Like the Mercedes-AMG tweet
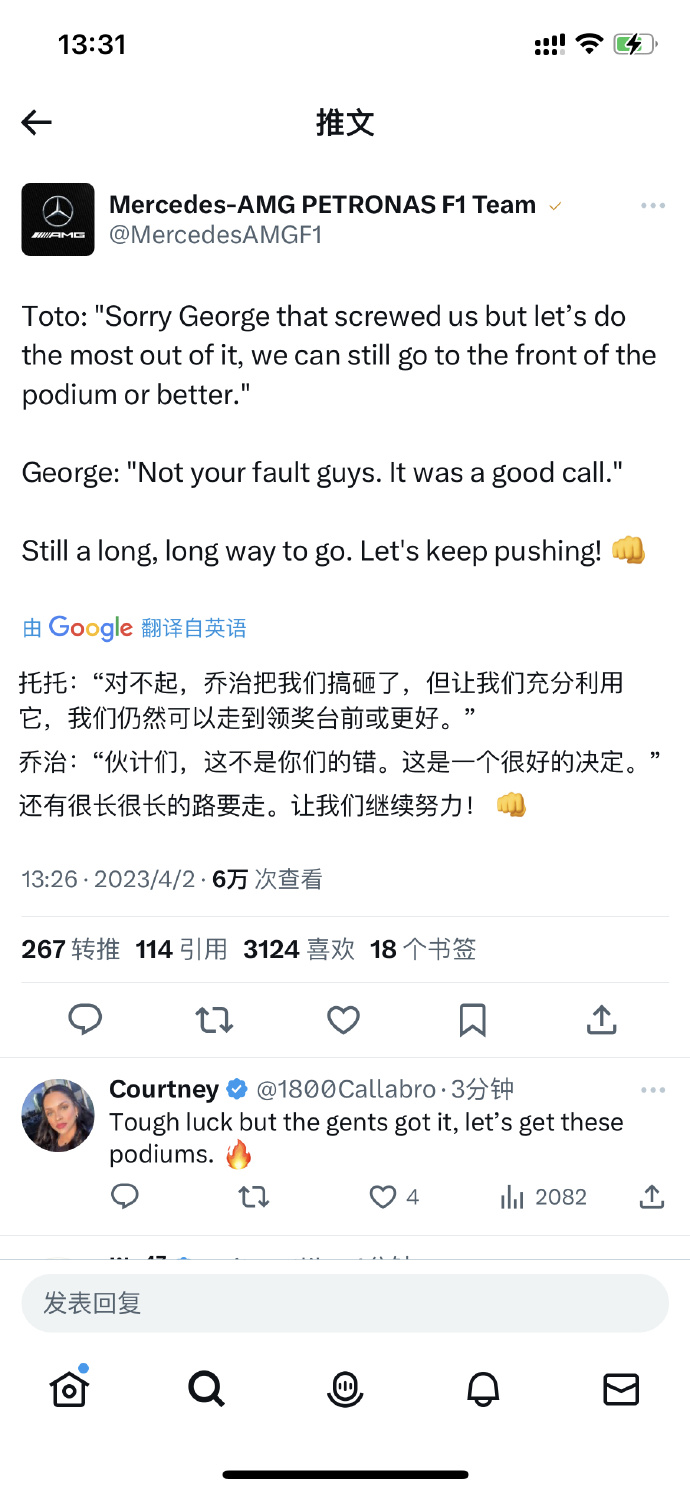 (x=343, y=1020)
